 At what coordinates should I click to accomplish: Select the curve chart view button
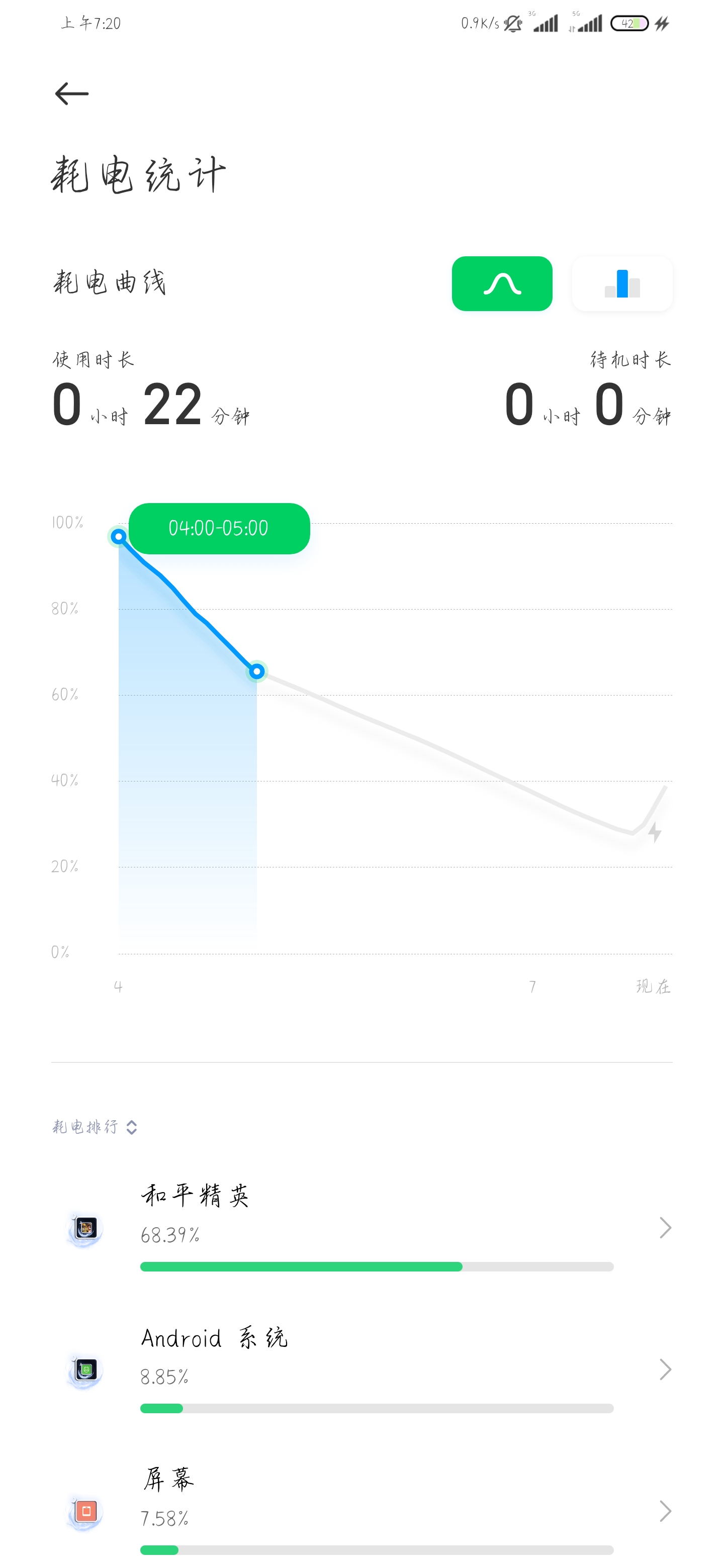point(502,283)
